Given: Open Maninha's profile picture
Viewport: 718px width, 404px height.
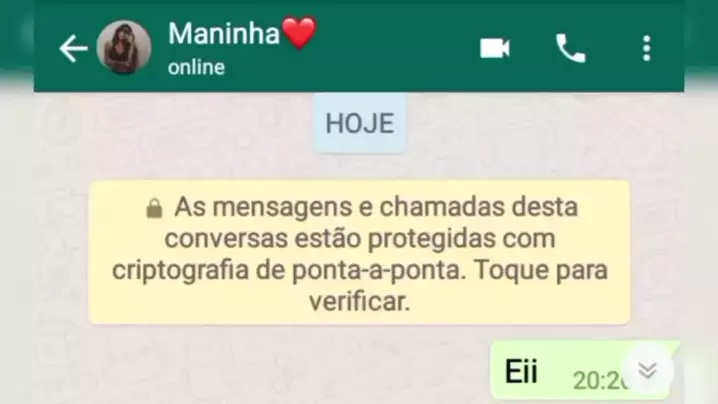Looking at the screenshot, I should point(124,48).
